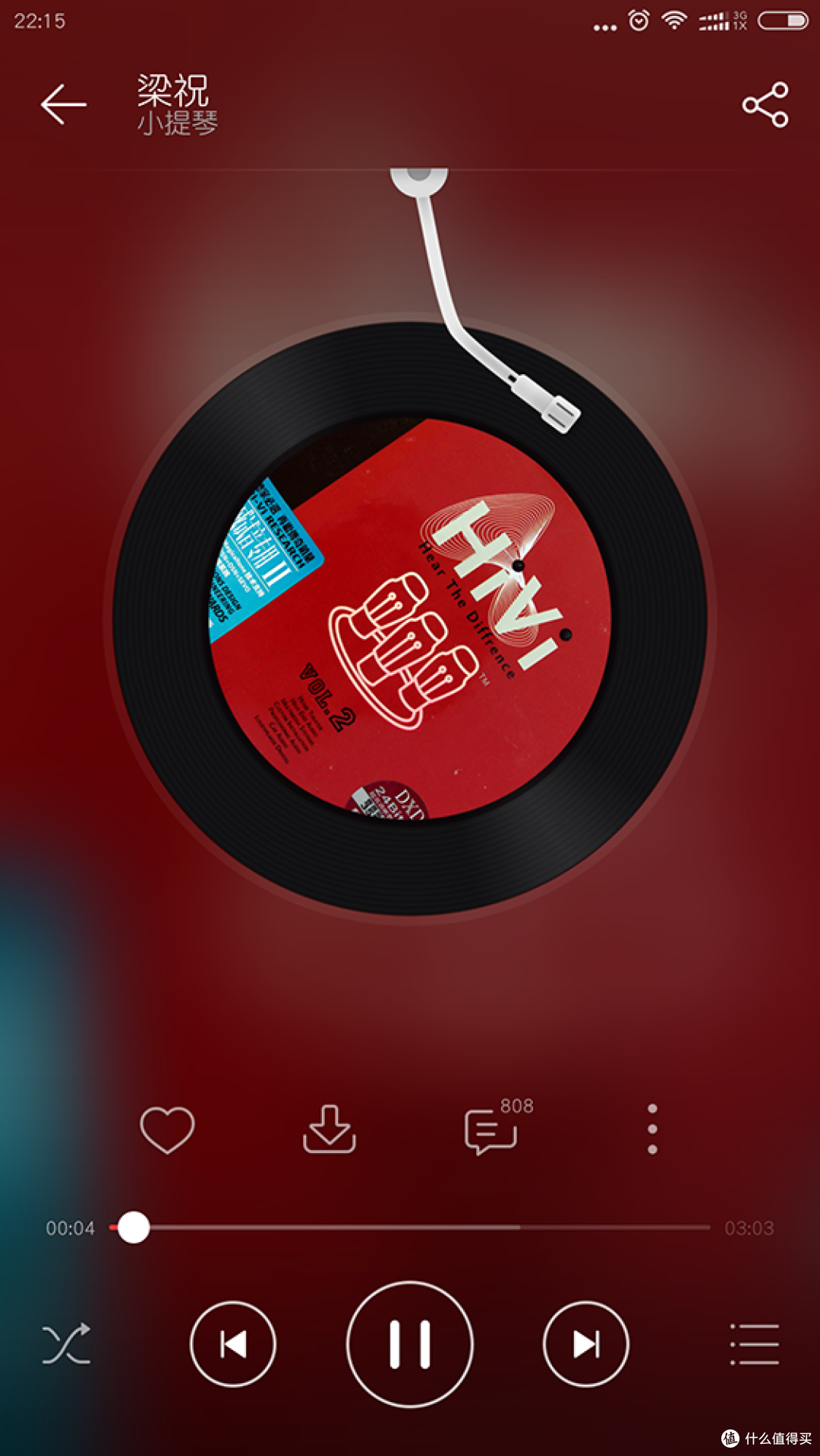Viewport: 820px width, 1456px height.
Task: Tap the playback progress bar
Action: pos(410,1227)
